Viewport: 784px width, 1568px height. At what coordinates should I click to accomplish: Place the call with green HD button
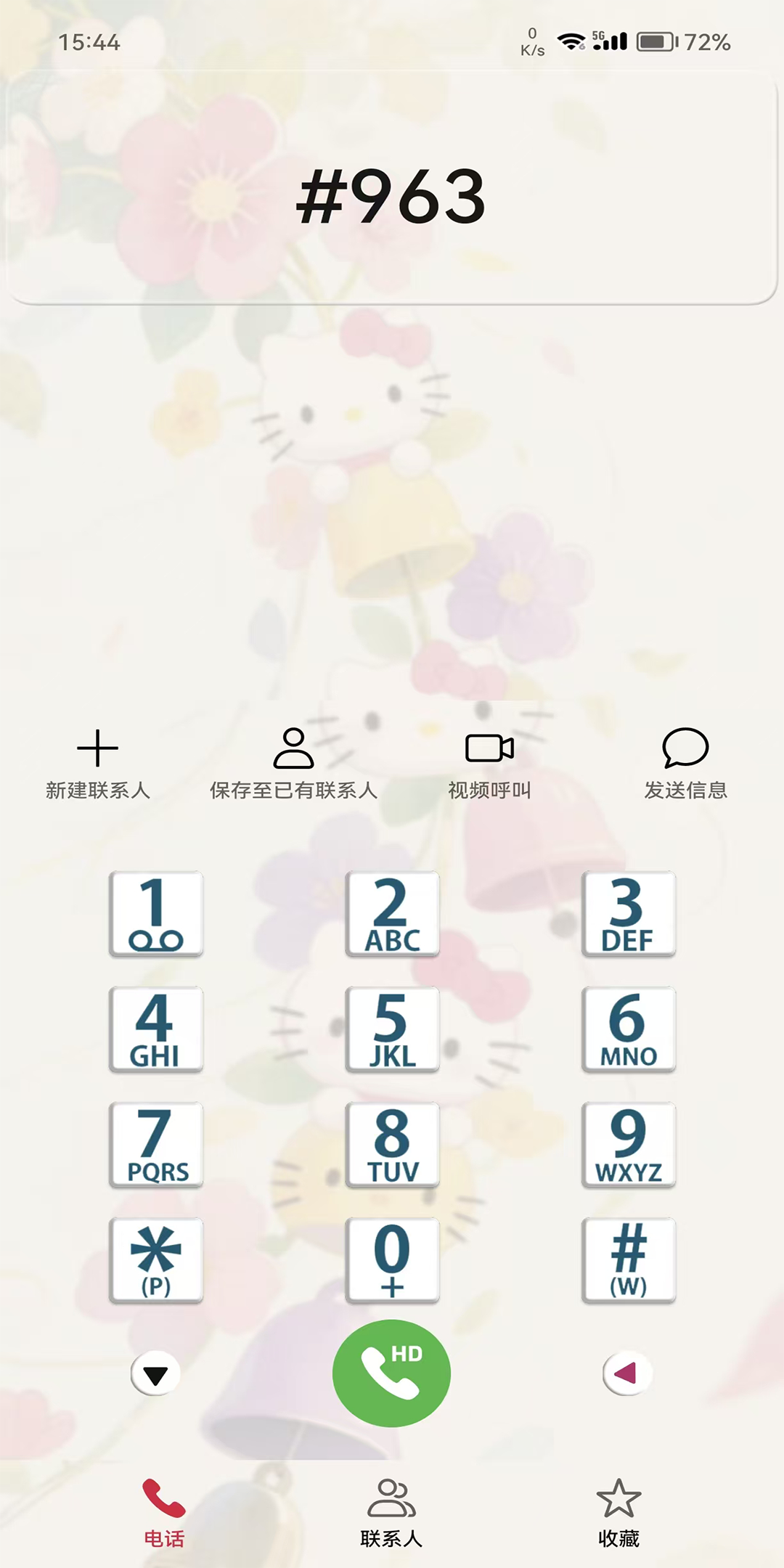pyautogui.click(x=391, y=1373)
